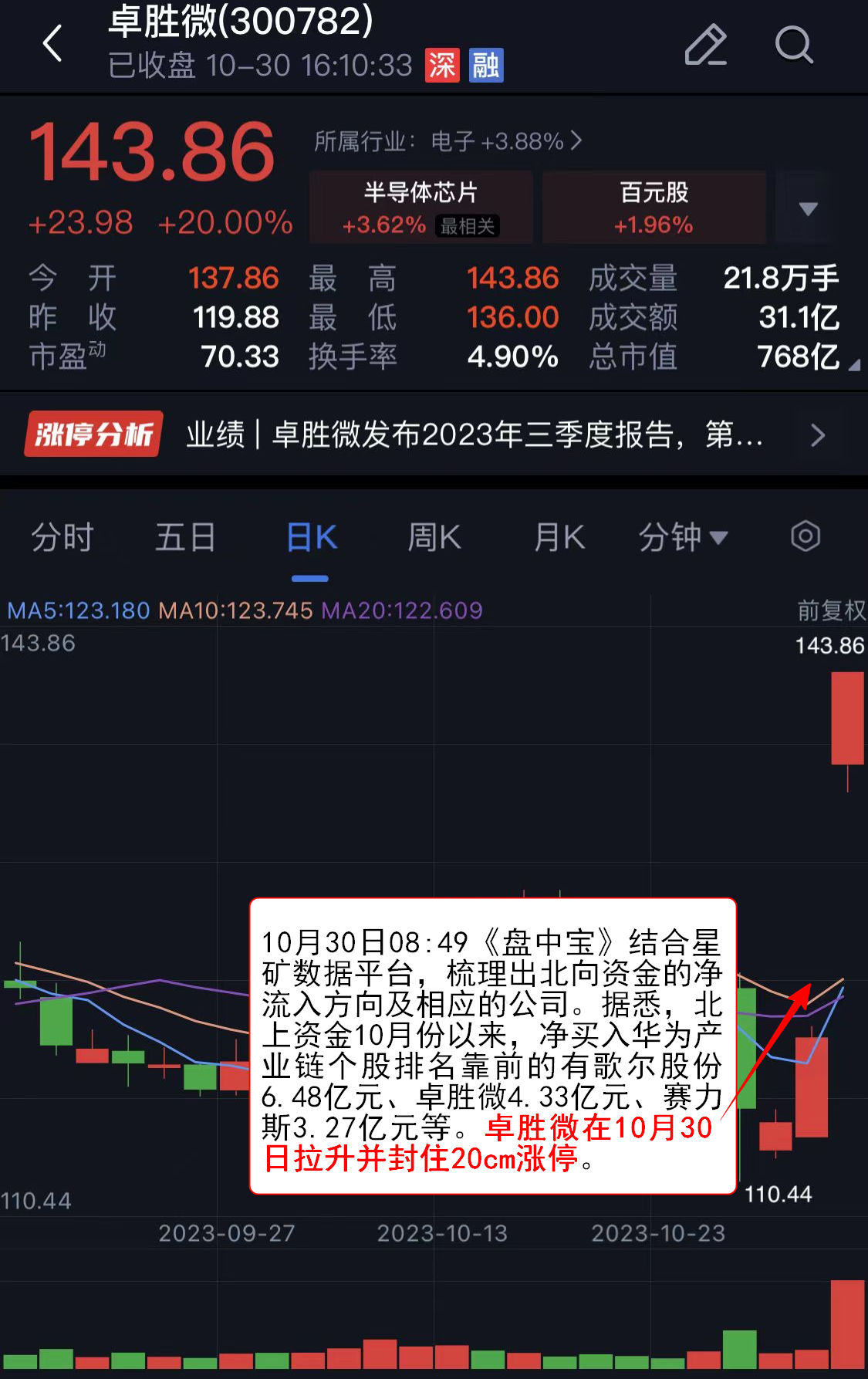Switch to the 周K chart tab
Screen dimensions: 868x1379
tap(434, 537)
